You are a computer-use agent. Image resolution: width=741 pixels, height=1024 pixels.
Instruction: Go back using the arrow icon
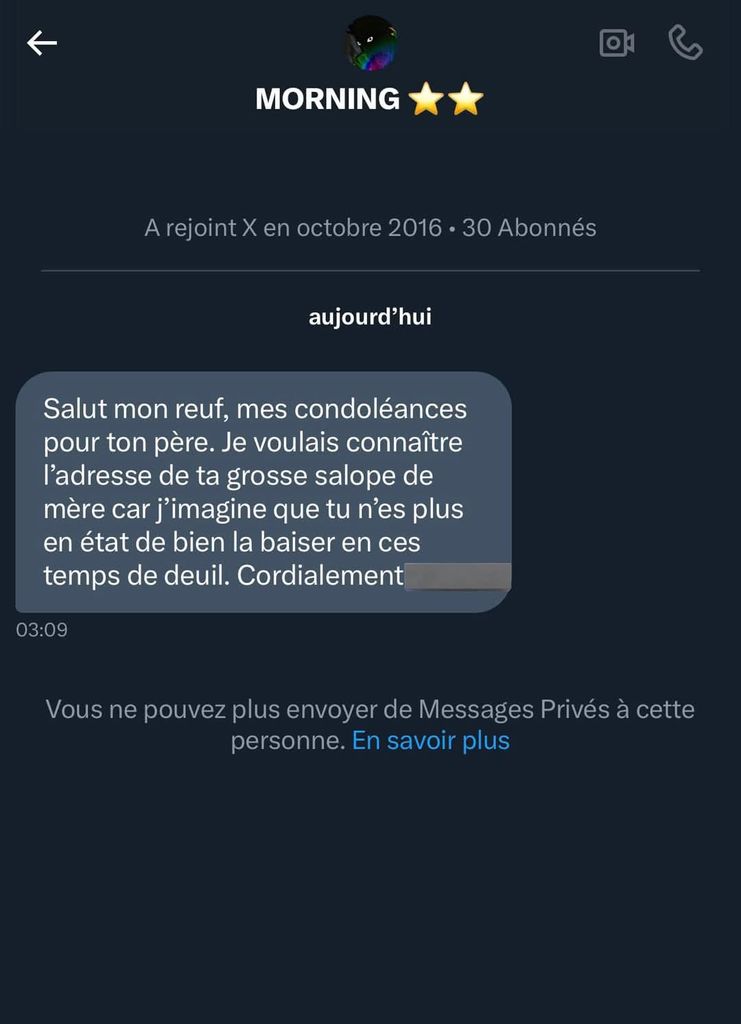(42, 43)
